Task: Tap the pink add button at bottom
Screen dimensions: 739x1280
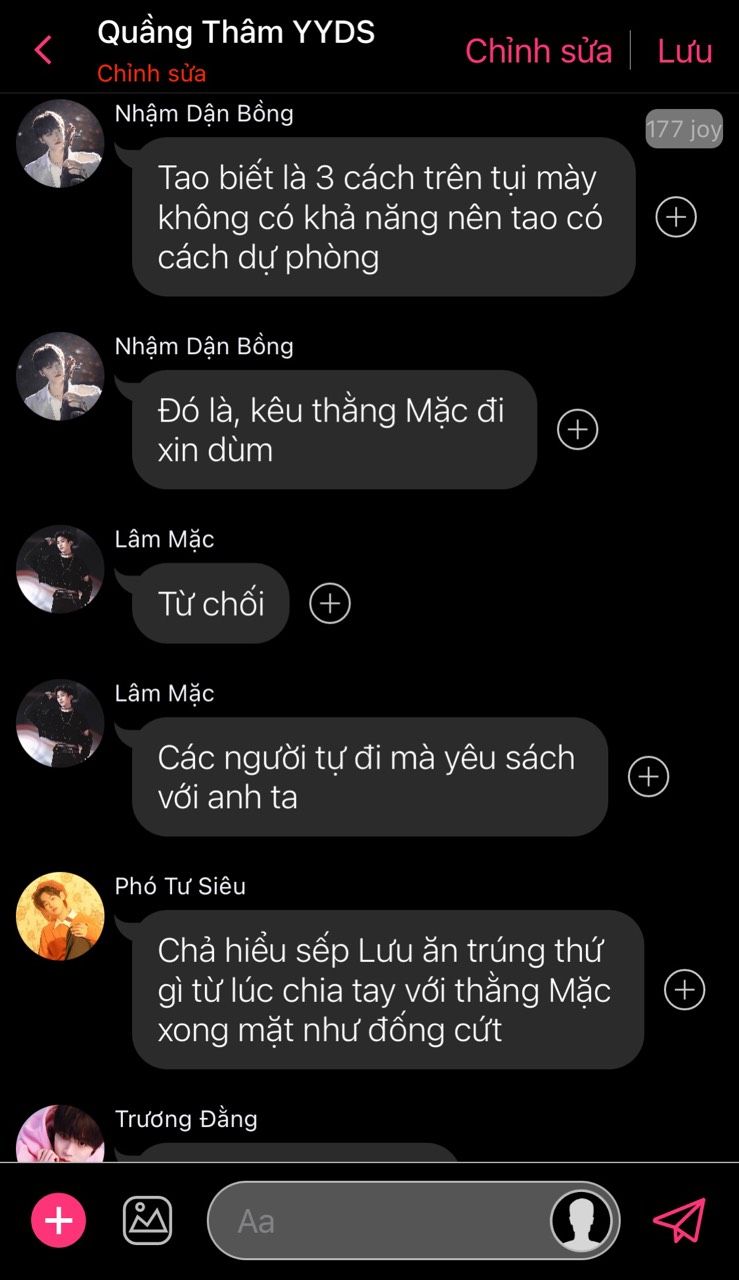Action: pyautogui.click(x=59, y=1221)
